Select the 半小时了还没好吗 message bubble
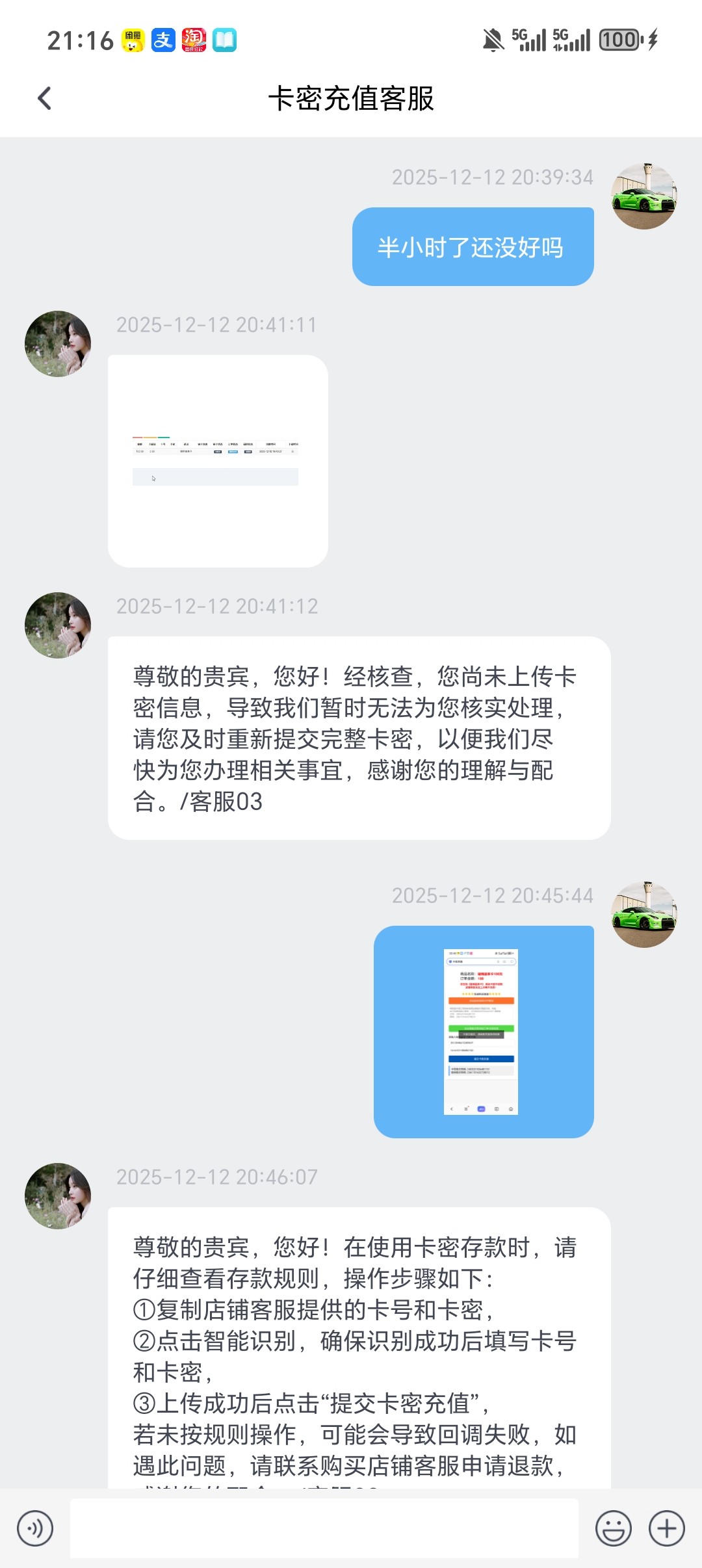The height and width of the screenshot is (1568, 702). tap(473, 247)
